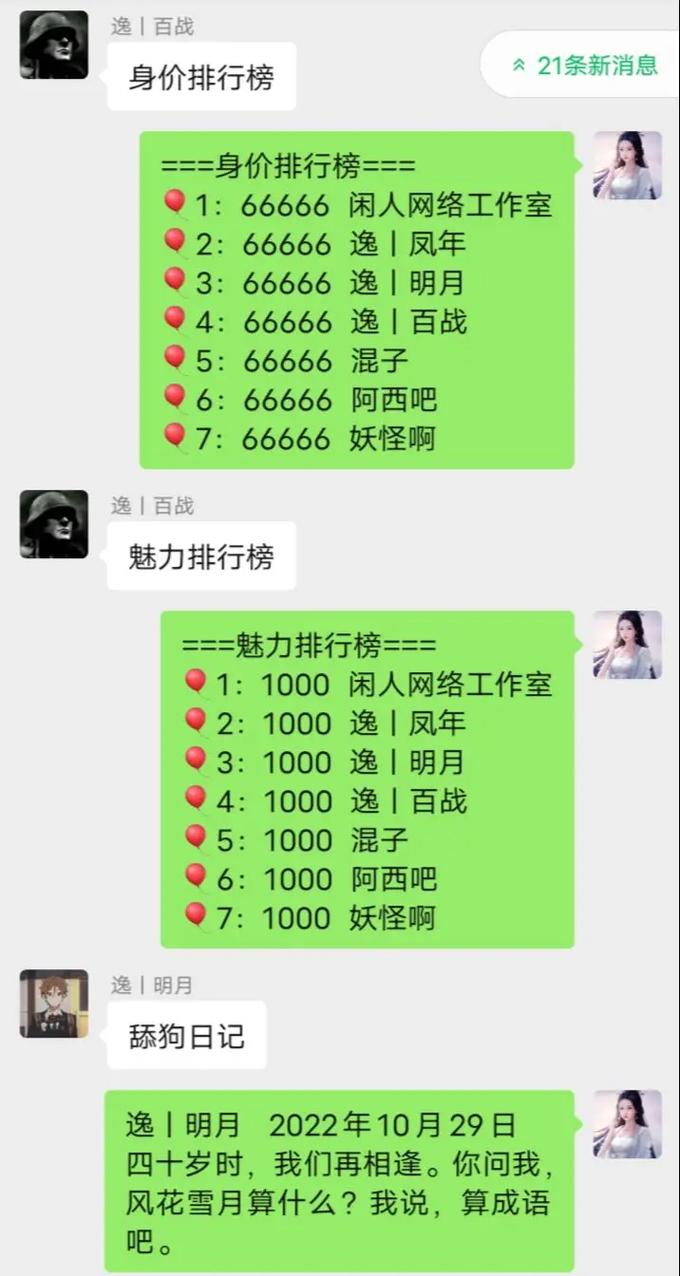Open 逸丨百战's avatar beside 魅力排行榜 message
680x1276 pixels.
click(54, 524)
